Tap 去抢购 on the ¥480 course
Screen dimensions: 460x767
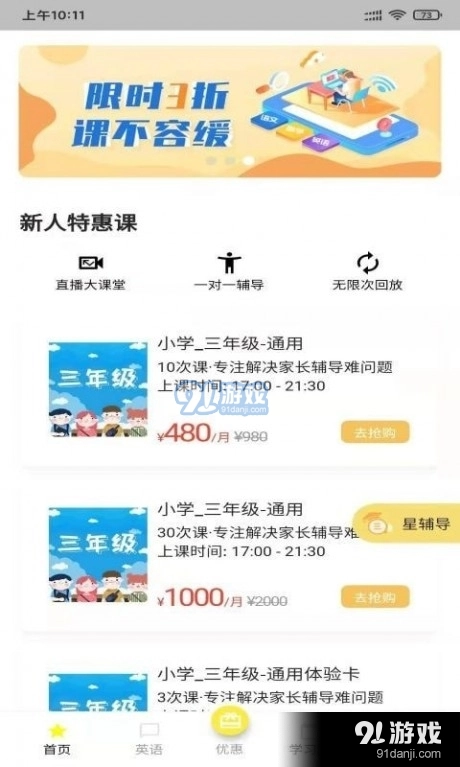375,432
